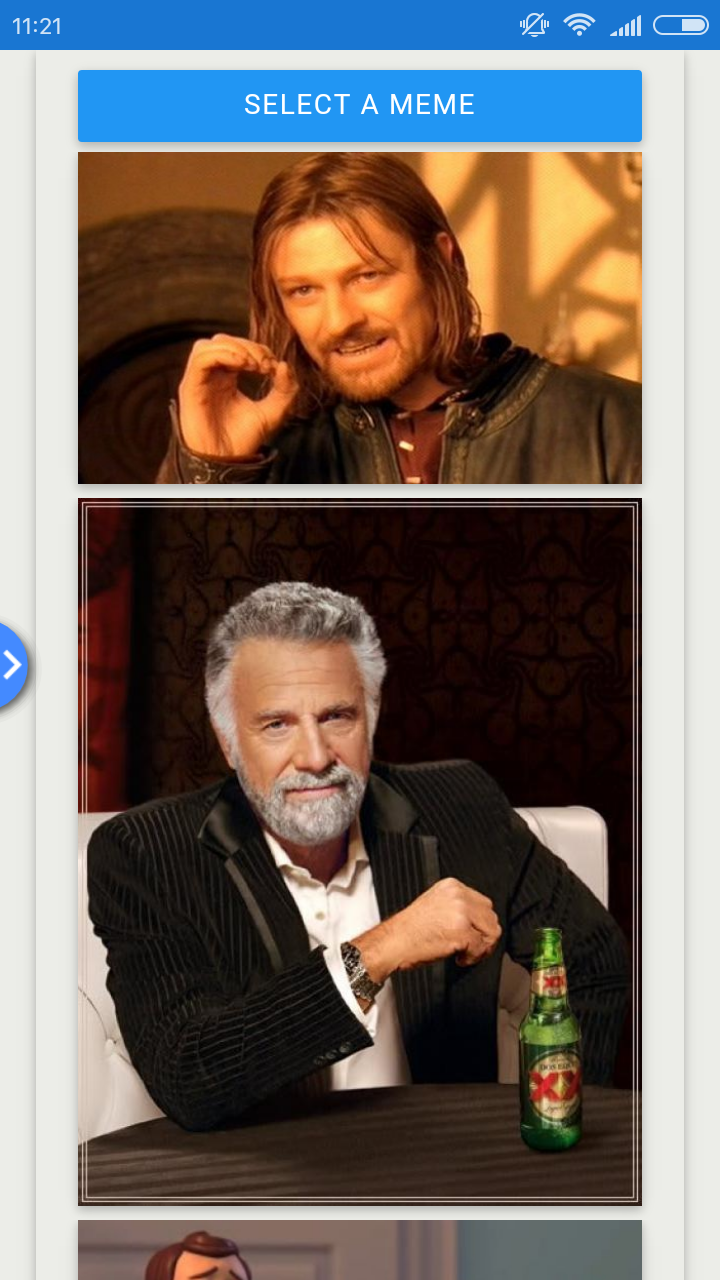
Task: Pick the gray-bearded man with beer bottle template
Action: point(360,852)
